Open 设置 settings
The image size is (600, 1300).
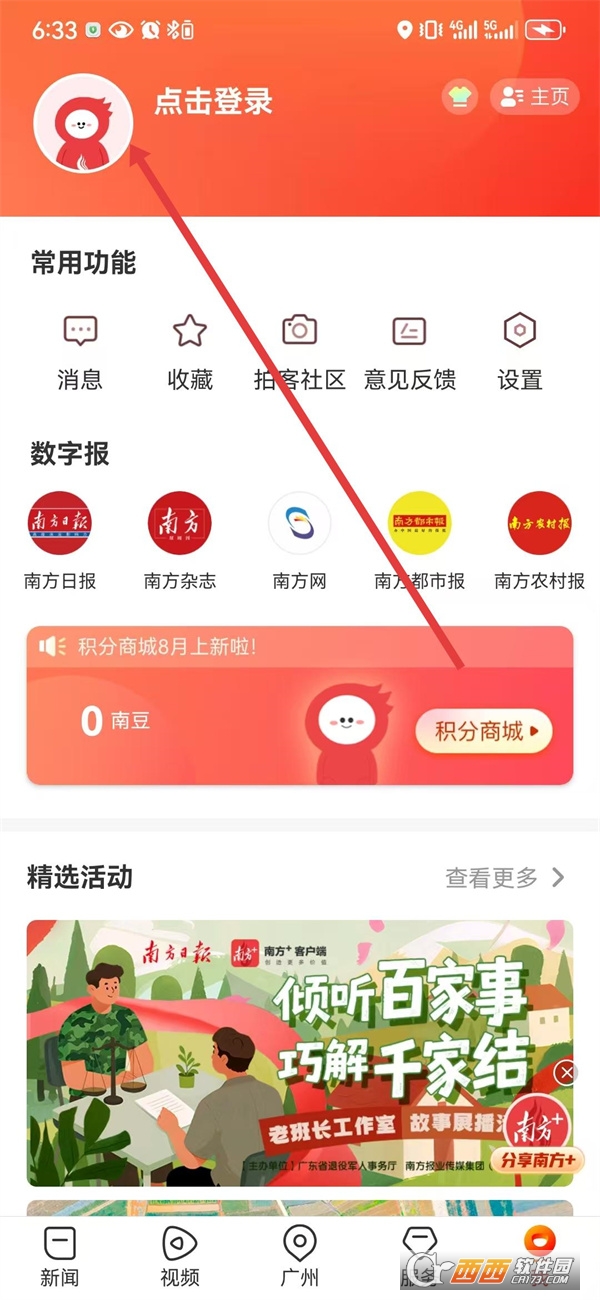pos(519,351)
